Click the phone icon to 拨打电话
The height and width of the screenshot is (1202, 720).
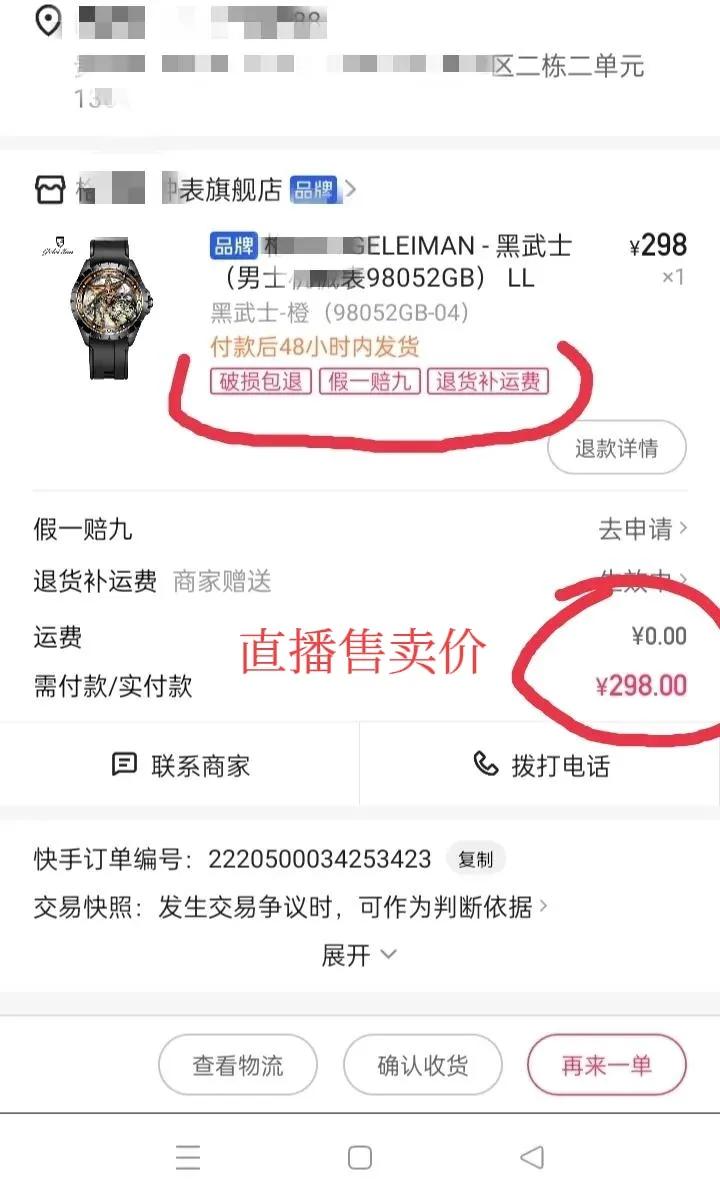pos(487,764)
